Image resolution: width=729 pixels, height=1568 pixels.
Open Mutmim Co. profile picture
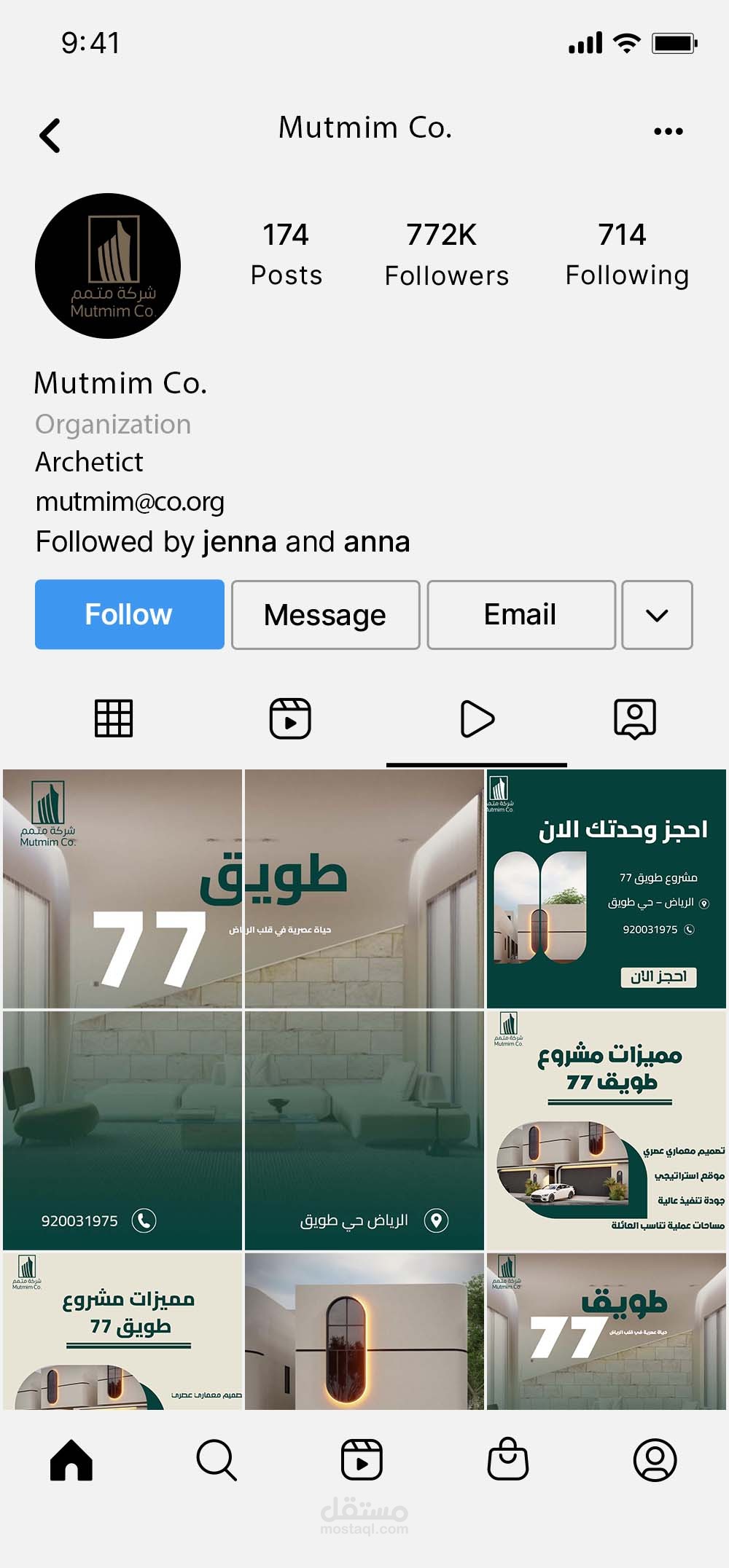point(108,266)
